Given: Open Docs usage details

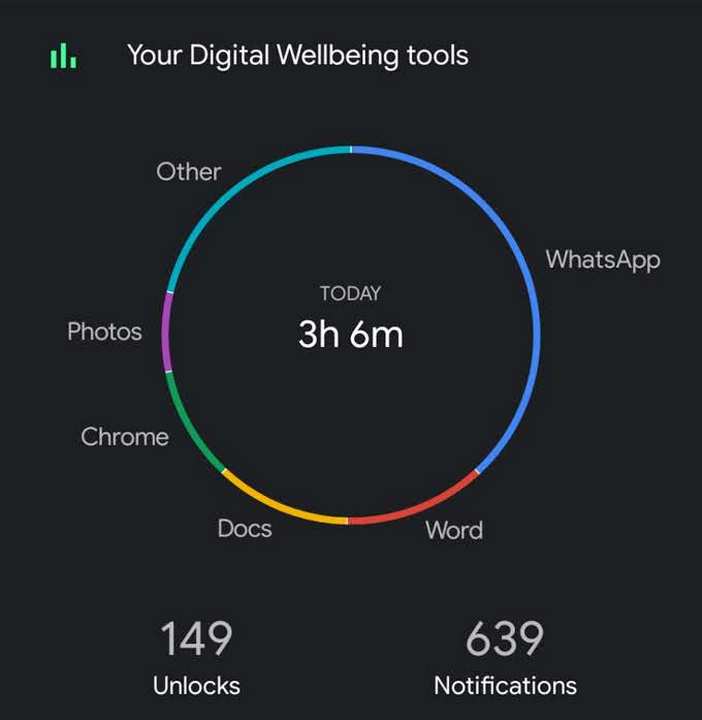Looking at the screenshot, I should (245, 527).
